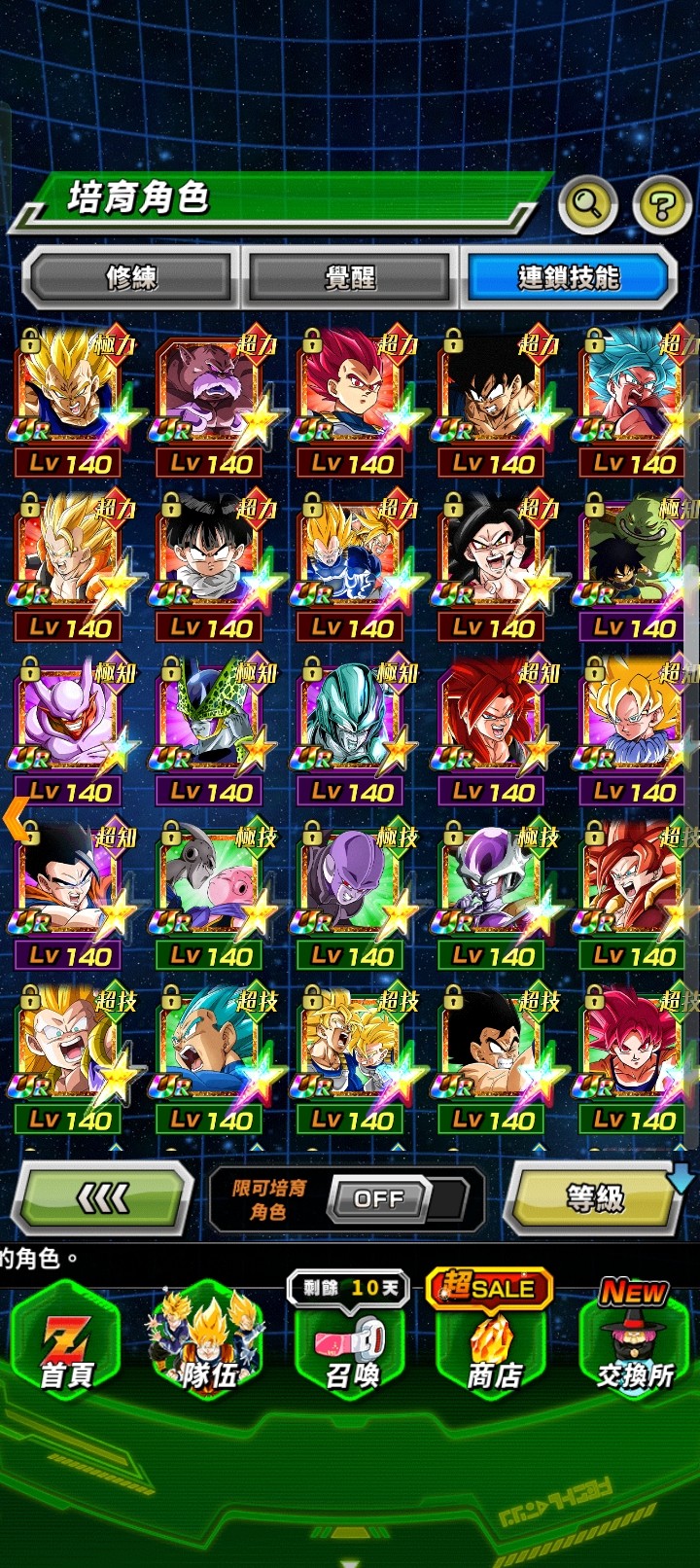The width and height of the screenshot is (700, 1568).
Task: Switch to the 修練 tab
Action: coord(130,278)
